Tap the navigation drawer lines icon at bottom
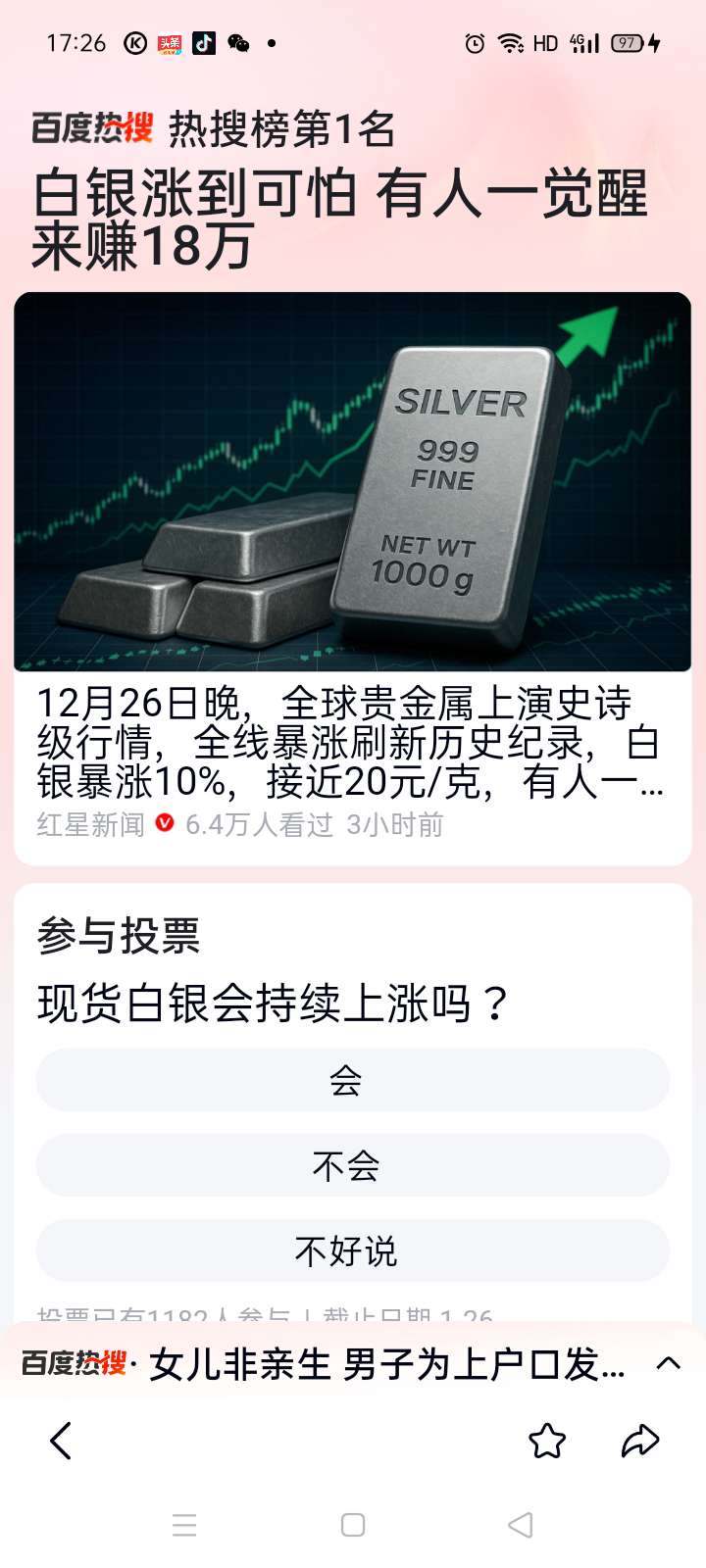 [184, 1525]
